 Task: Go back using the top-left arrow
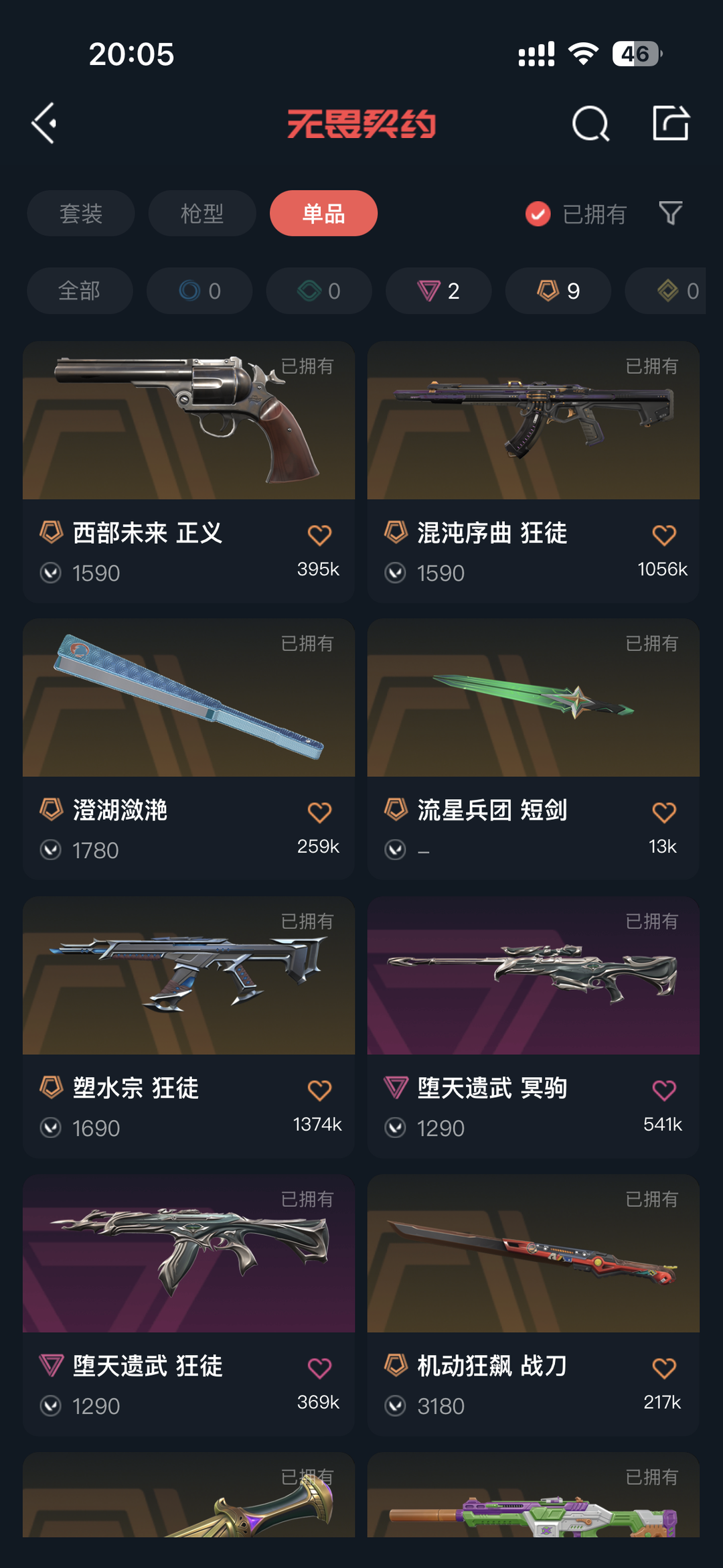(44, 123)
